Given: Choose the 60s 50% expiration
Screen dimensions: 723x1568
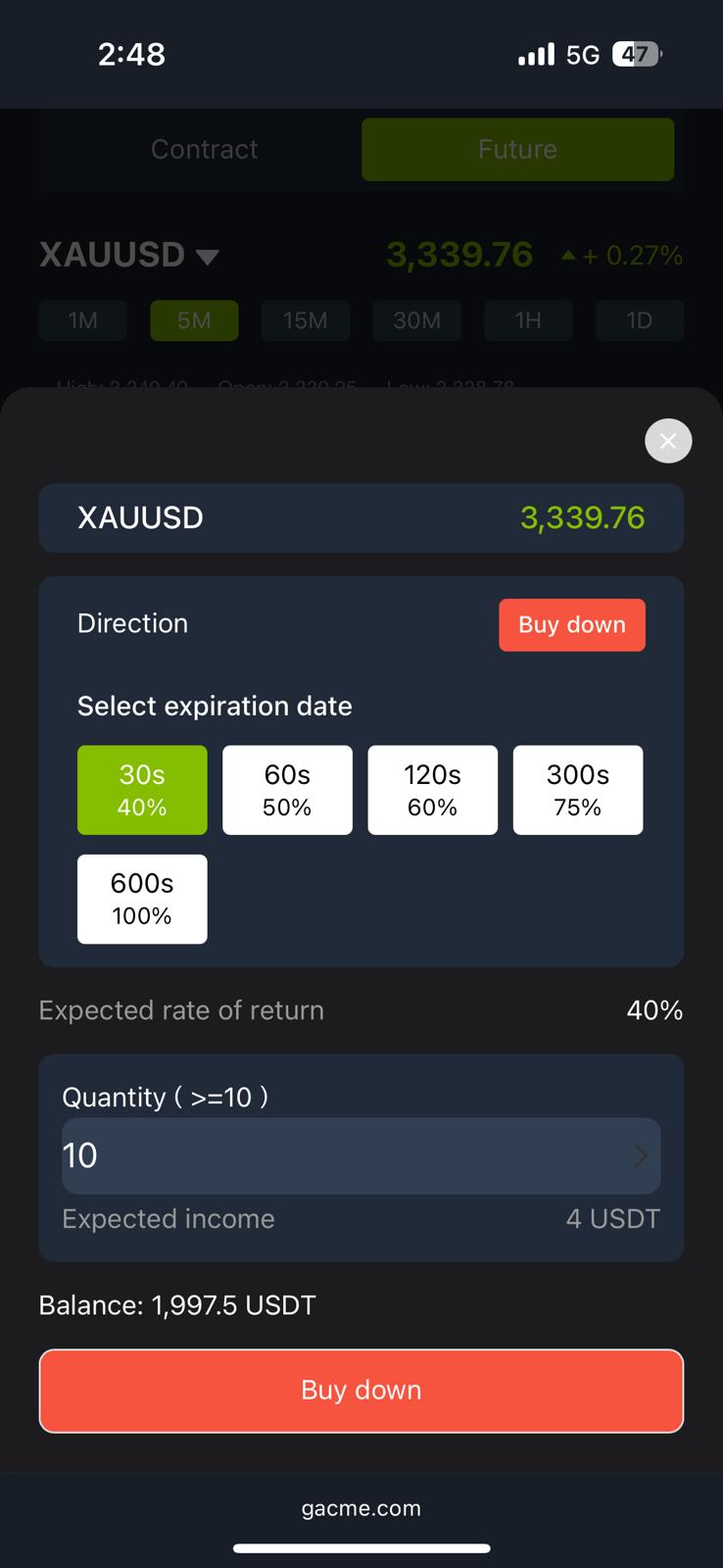Looking at the screenshot, I should tap(287, 790).
